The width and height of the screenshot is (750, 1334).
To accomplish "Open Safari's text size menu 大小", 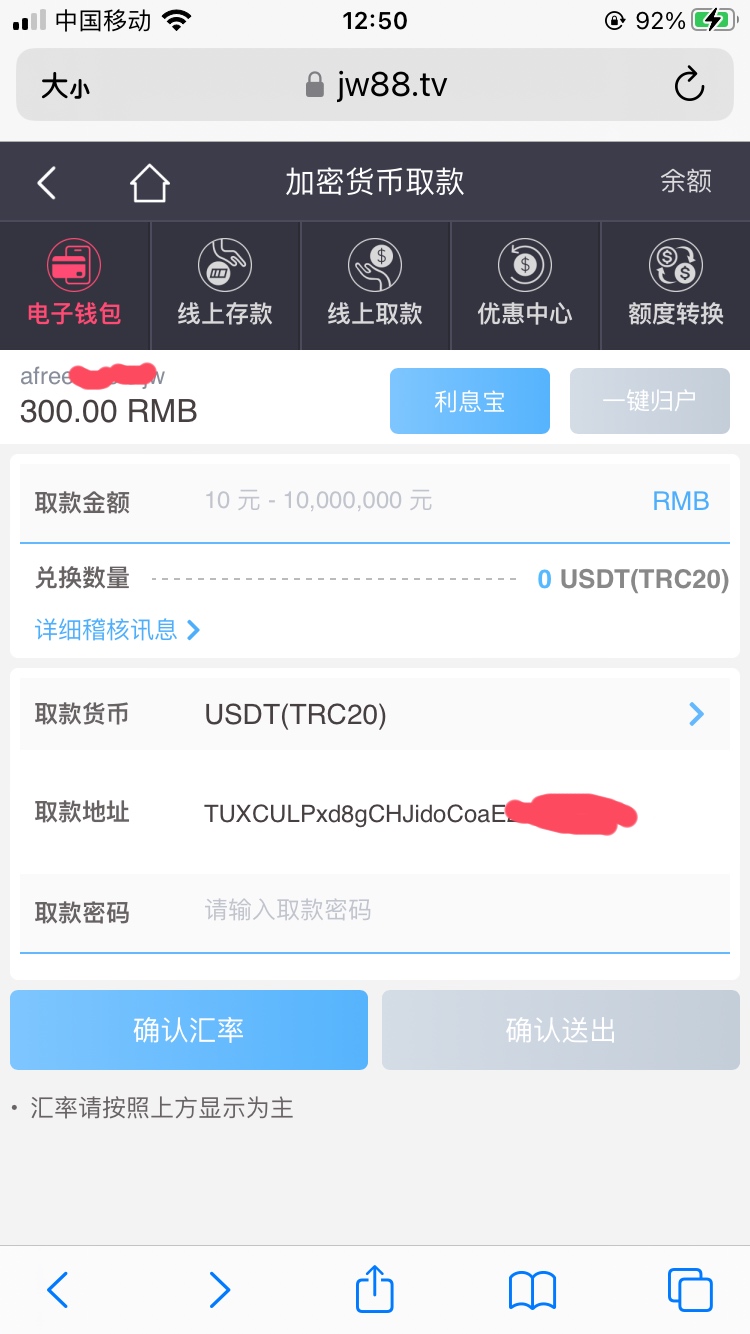I will (66, 86).
